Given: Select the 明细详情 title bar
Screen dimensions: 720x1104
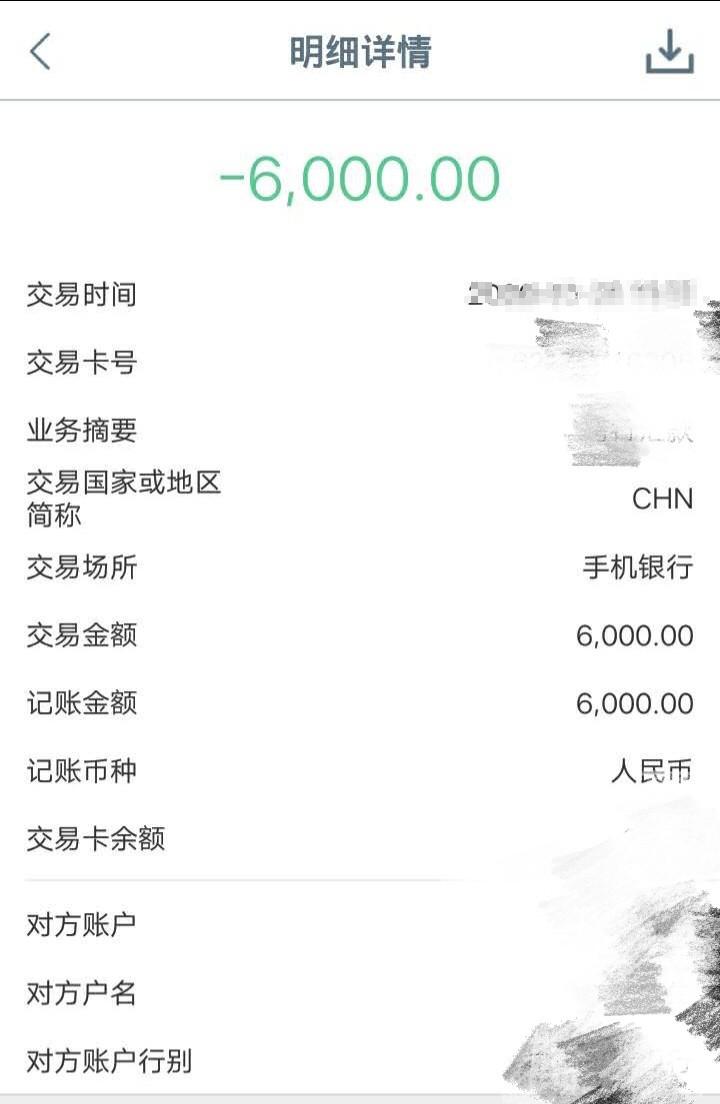Looking at the screenshot, I should pos(360,52).
